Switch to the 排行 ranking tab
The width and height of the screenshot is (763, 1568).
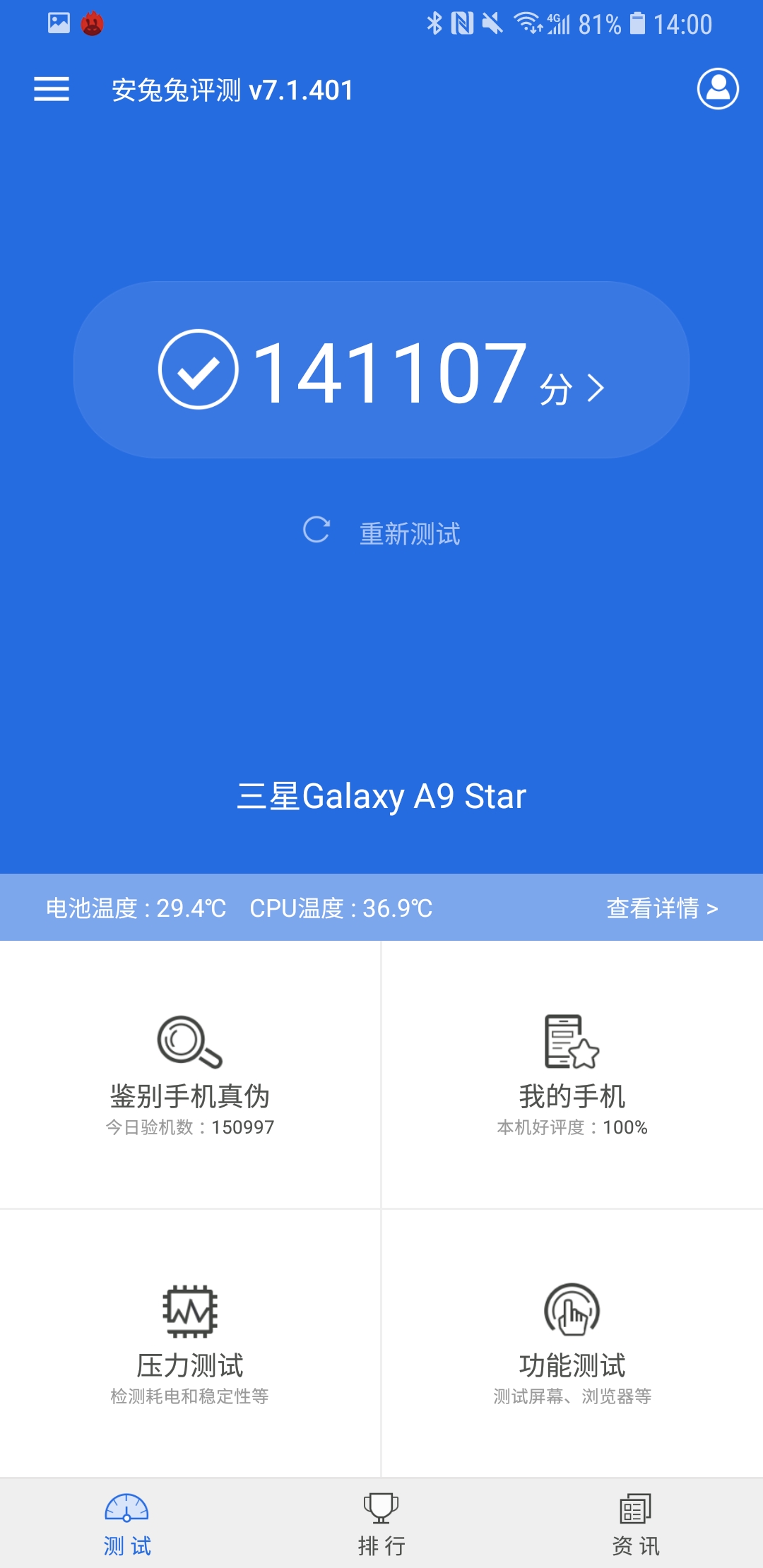point(381,1524)
